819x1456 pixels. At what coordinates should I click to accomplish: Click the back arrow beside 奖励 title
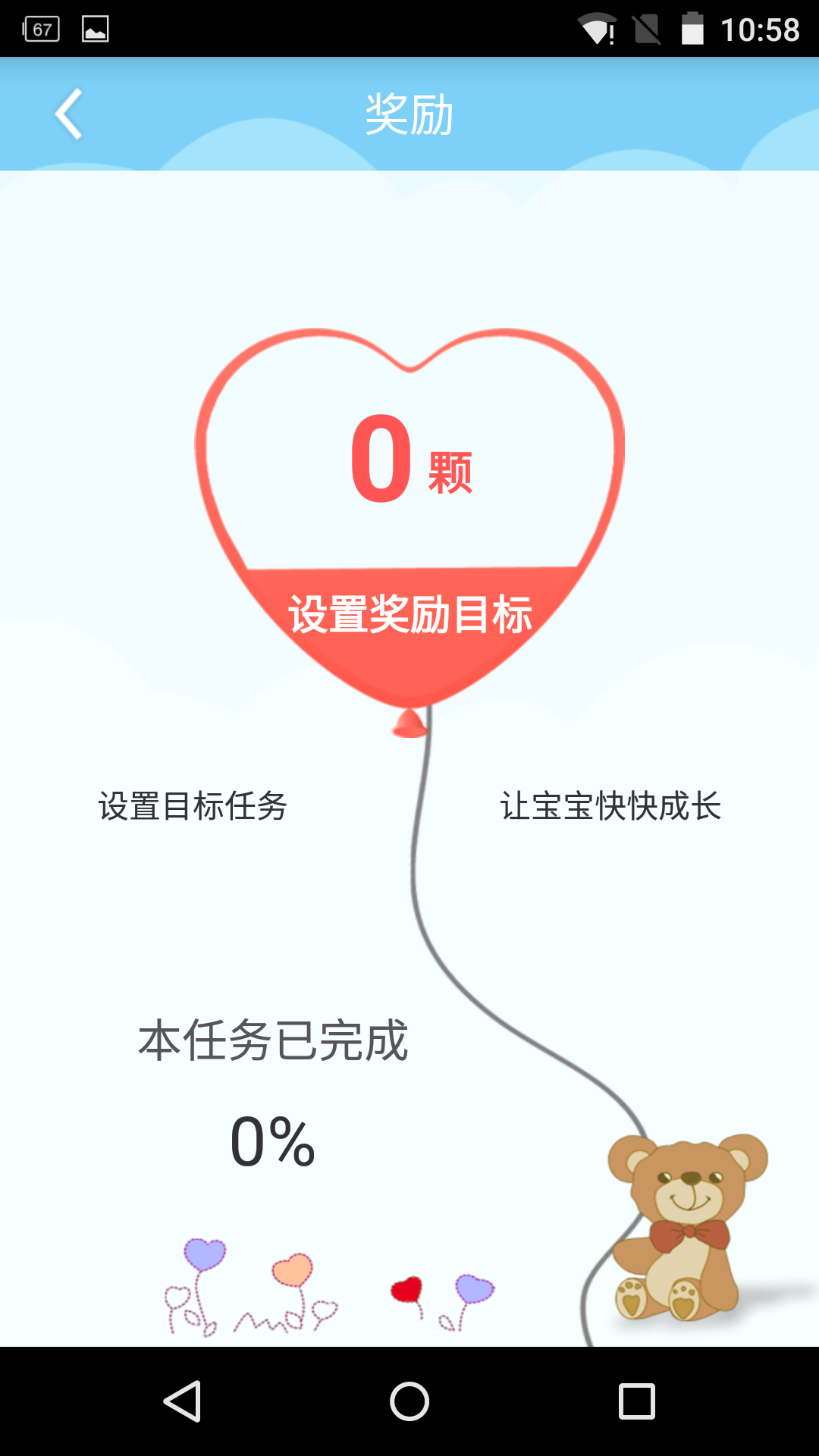tap(68, 114)
